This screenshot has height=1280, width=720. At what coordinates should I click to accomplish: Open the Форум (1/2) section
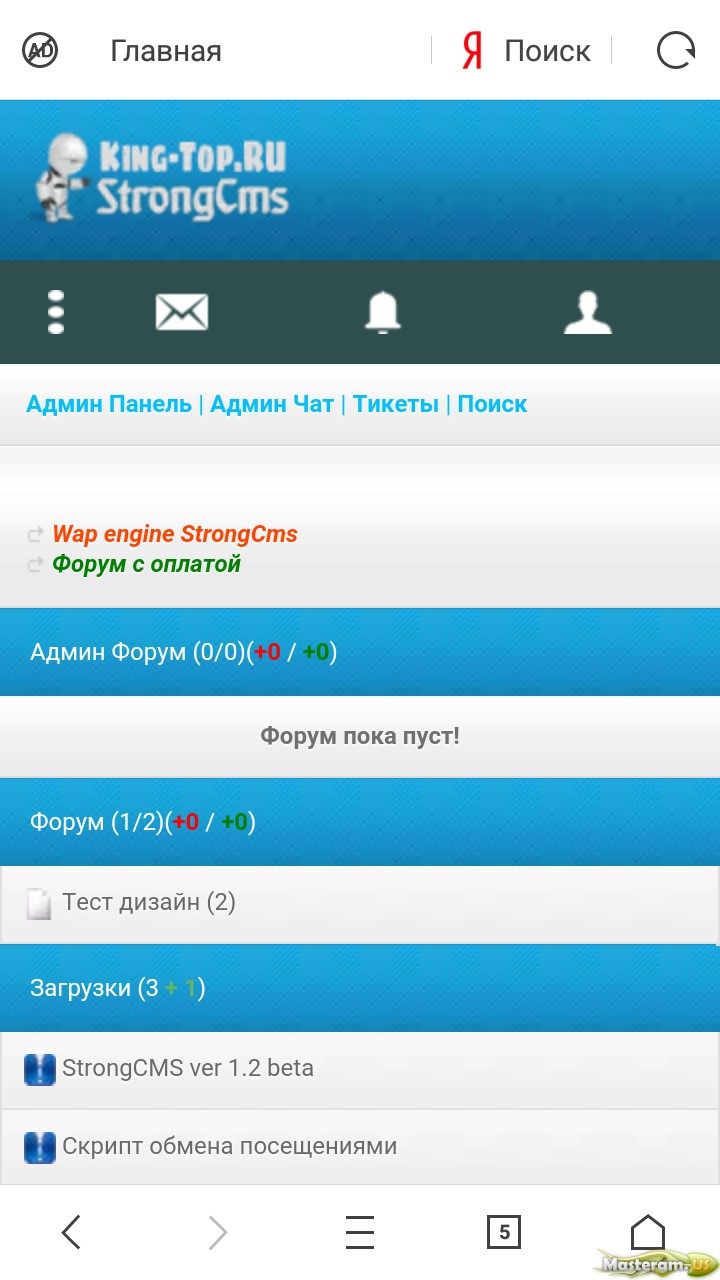tap(360, 822)
